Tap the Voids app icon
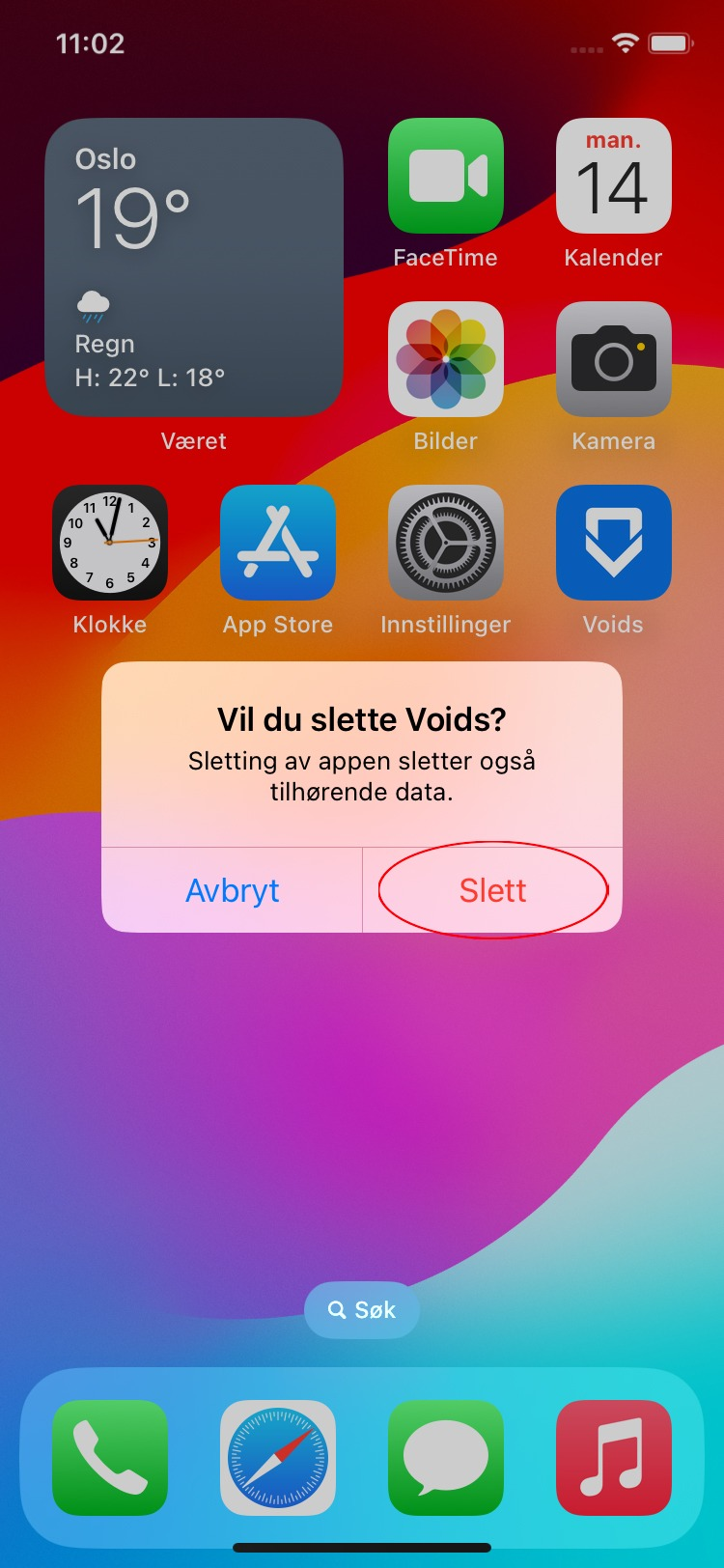The width and height of the screenshot is (724, 1568). click(613, 543)
